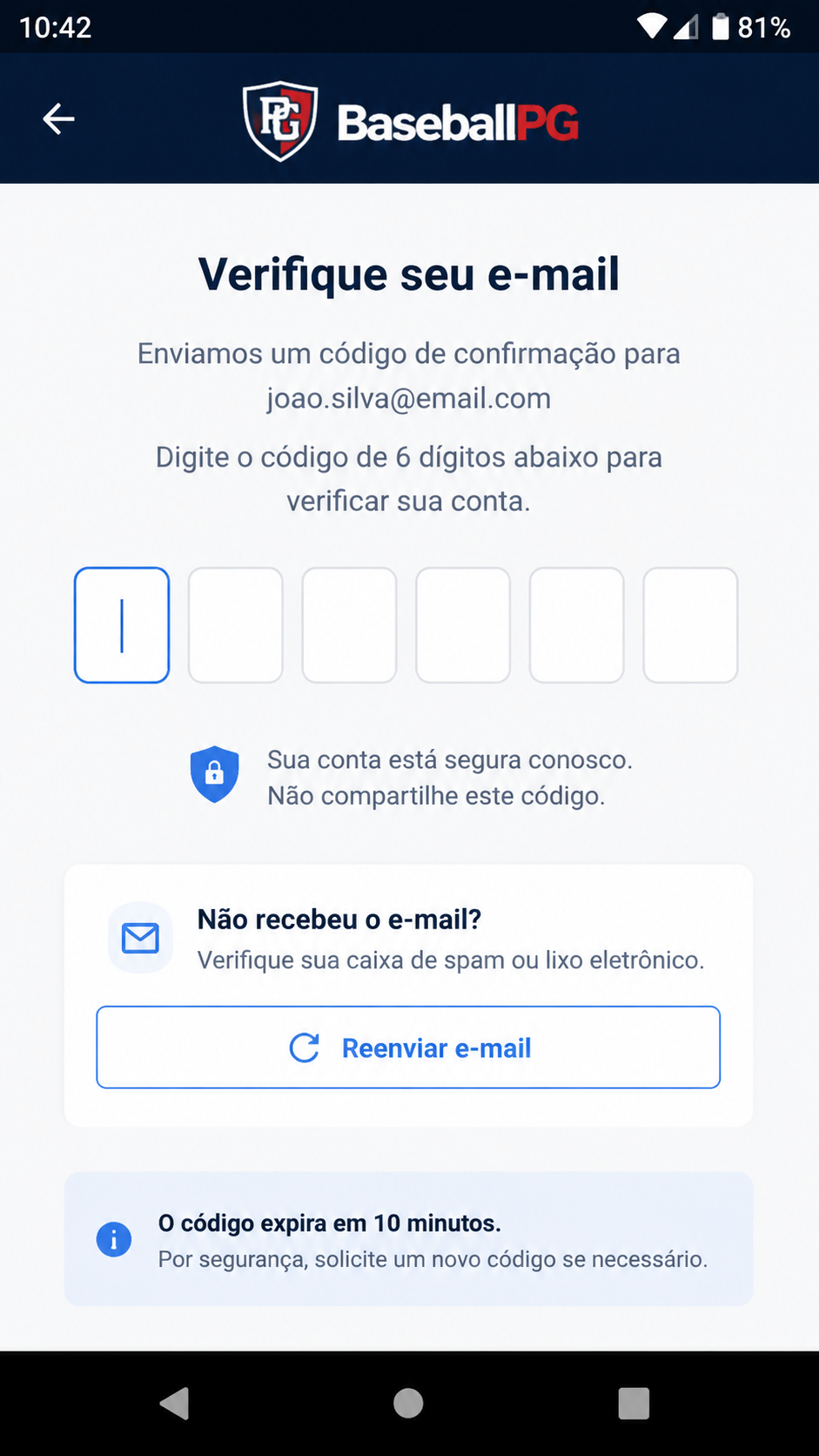Activate the fifth code digit box
Viewport: 819px width, 1456px height.
pos(577,625)
